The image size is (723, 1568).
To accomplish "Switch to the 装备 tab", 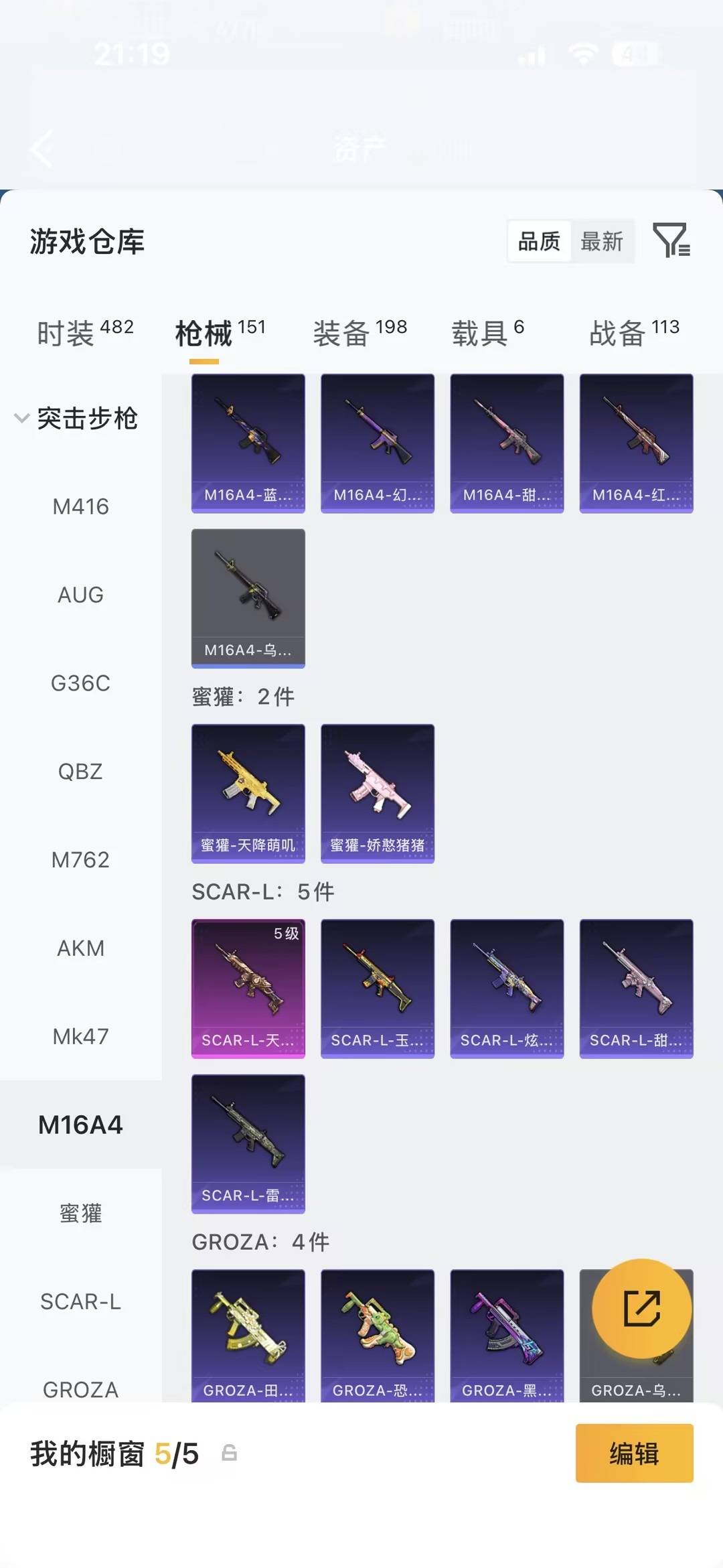I will pos(360,333).
